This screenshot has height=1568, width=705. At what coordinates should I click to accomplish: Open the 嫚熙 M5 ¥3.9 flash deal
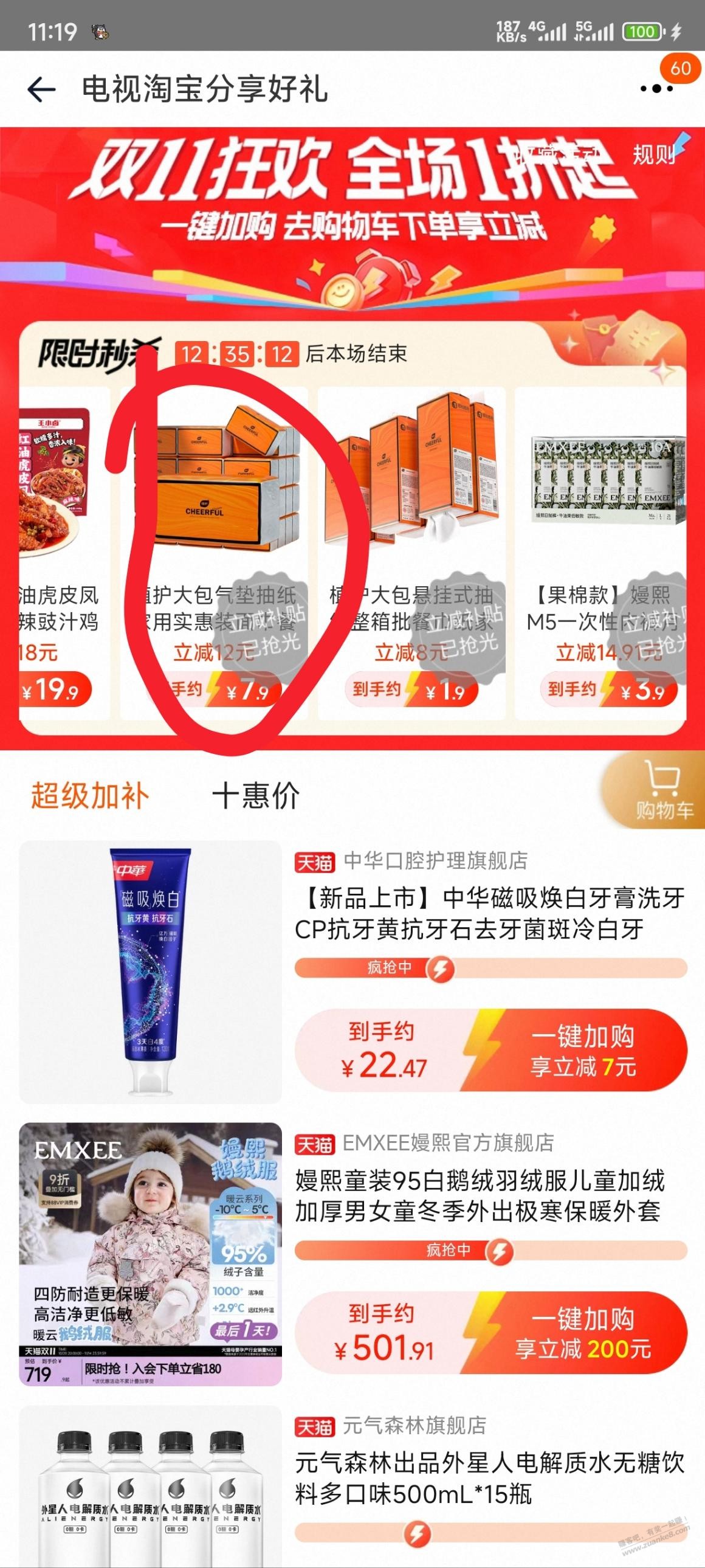coord(602,551)
